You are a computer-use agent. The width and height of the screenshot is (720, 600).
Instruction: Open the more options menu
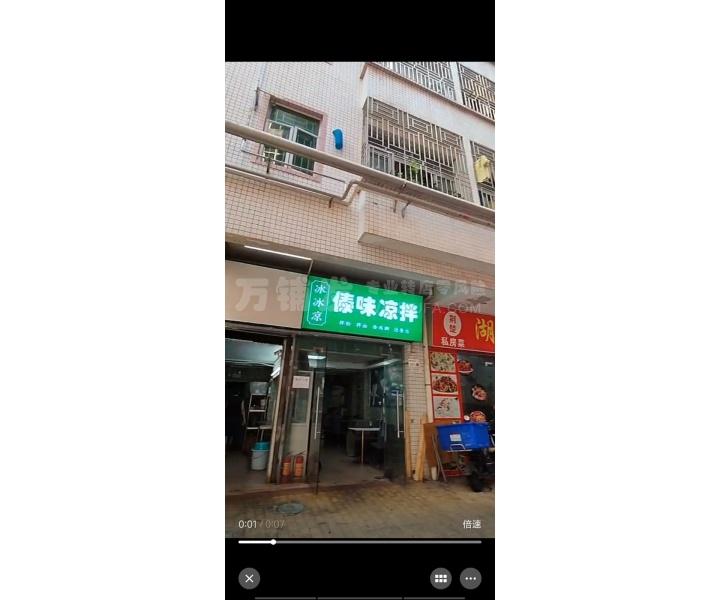click(471, 578)
